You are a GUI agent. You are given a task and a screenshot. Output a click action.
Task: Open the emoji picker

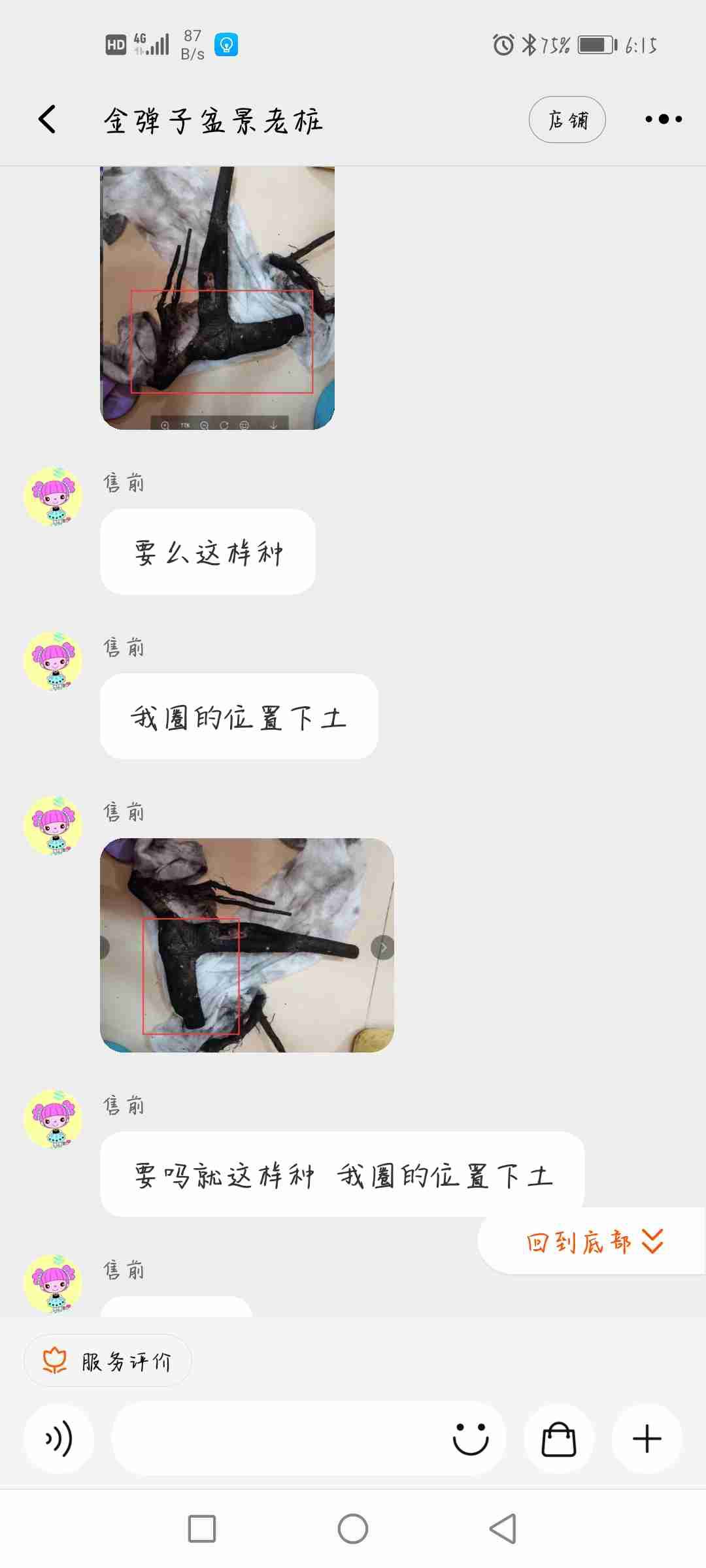point(470,1439)
